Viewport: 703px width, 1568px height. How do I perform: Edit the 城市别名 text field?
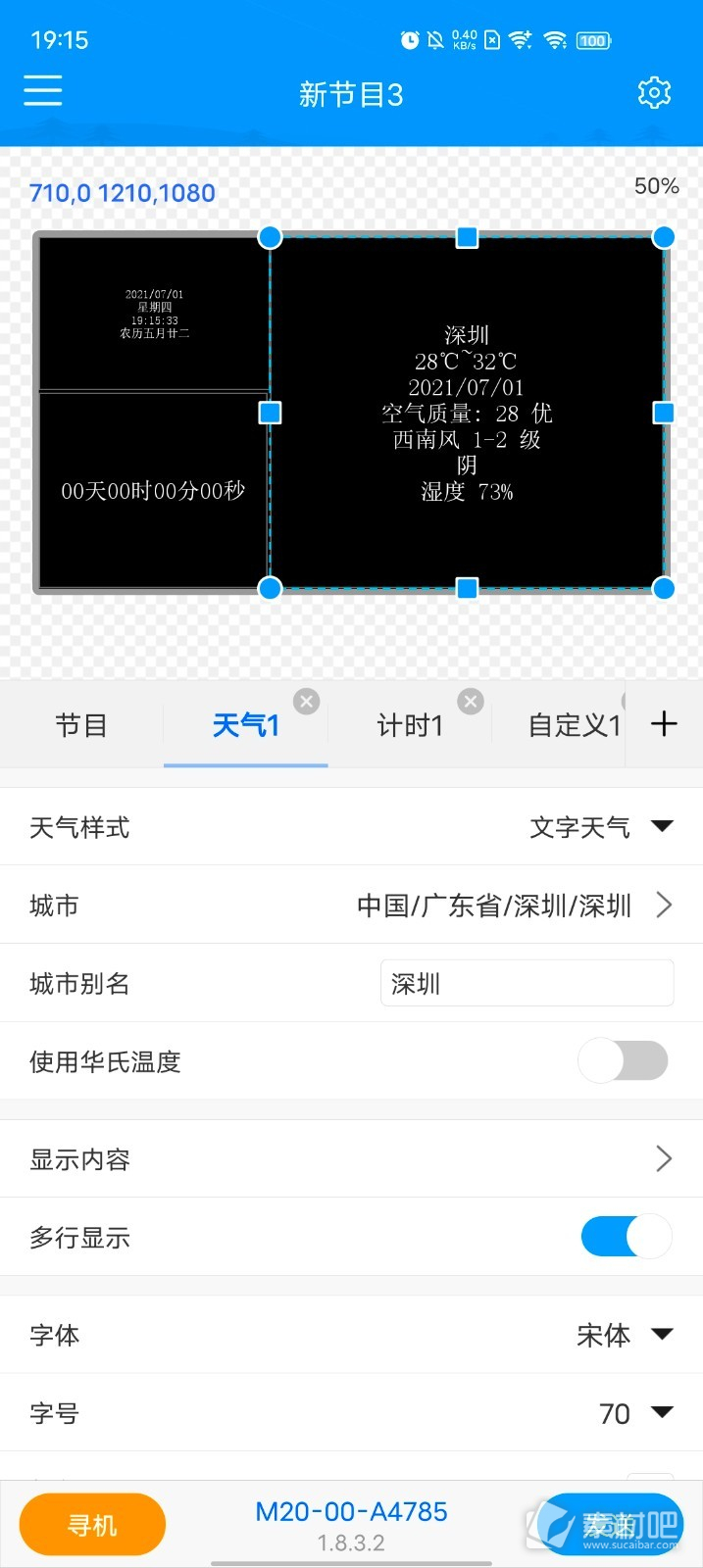(527, 983)
